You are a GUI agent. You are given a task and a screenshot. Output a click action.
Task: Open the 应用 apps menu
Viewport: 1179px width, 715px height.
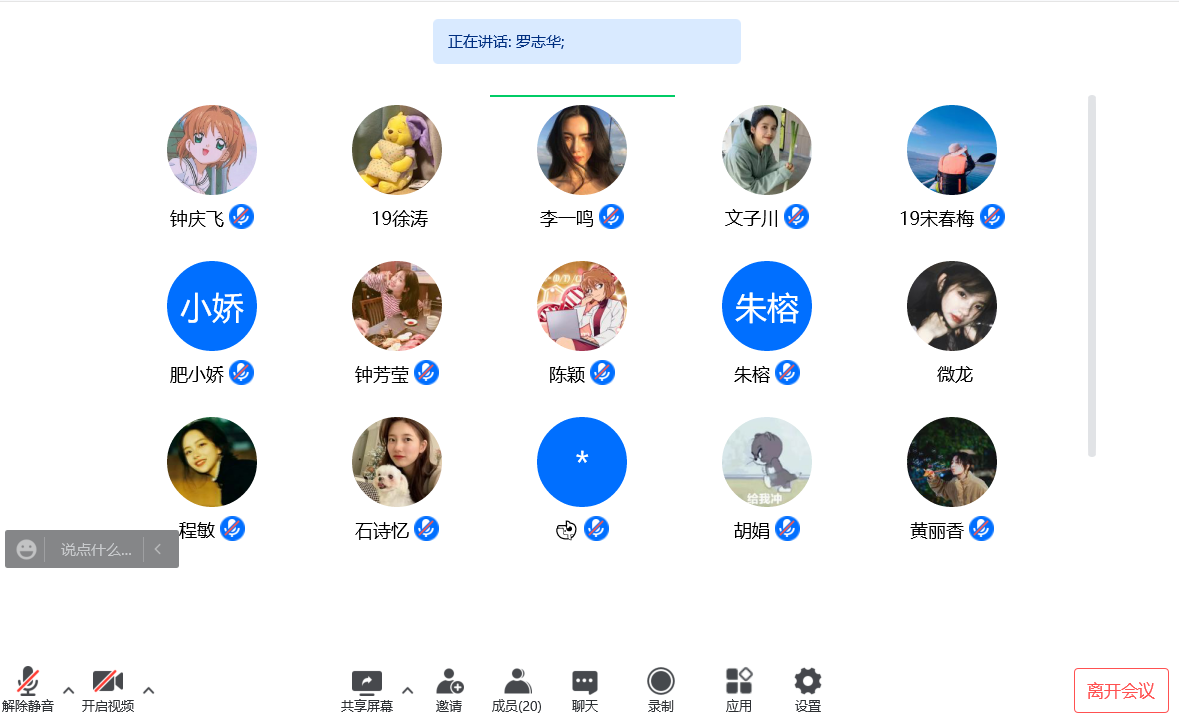[738, 688]
